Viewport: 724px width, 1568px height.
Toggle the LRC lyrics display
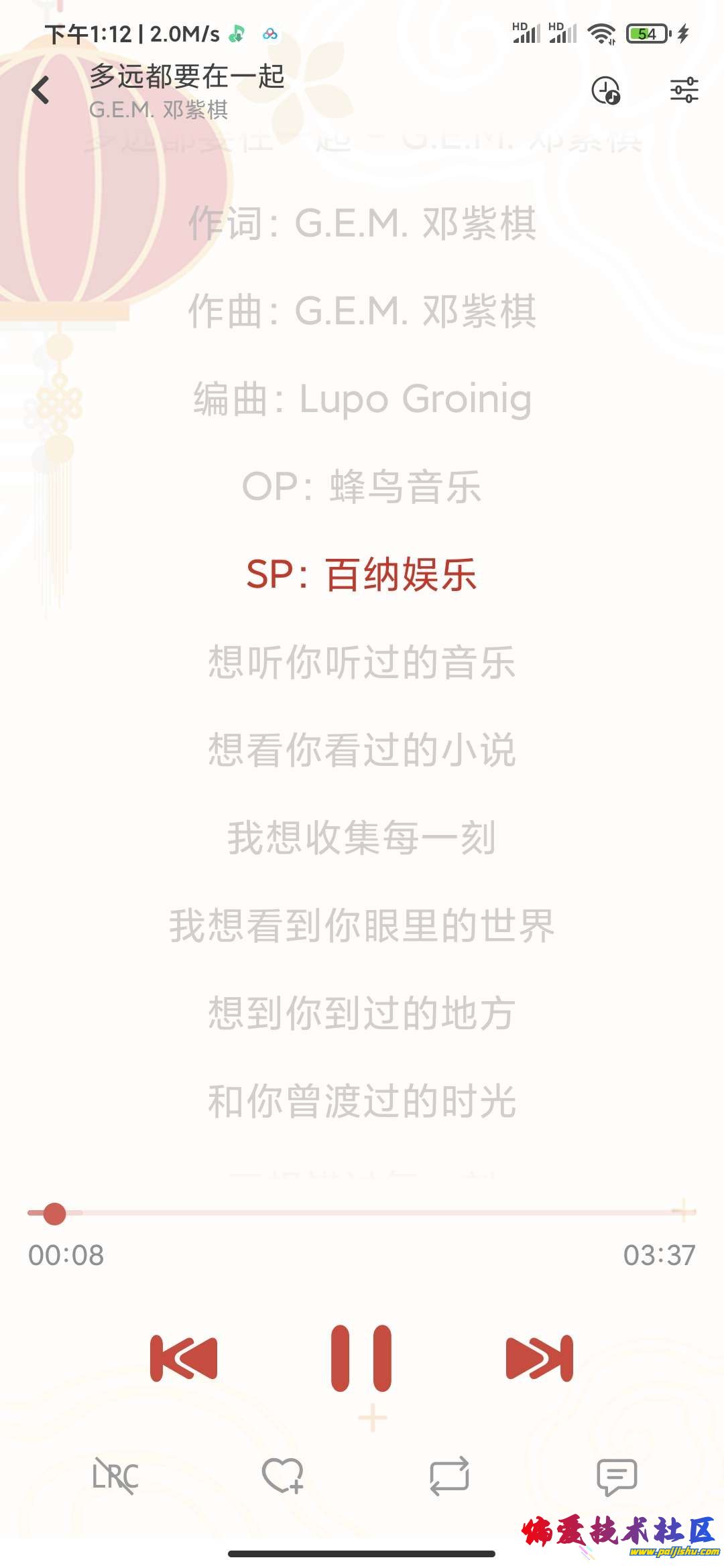click(x=115, y=1476)
